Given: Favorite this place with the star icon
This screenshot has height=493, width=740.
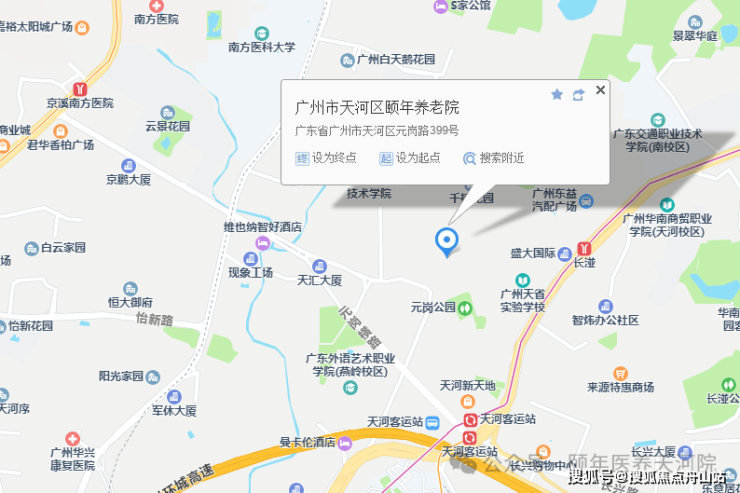Looking at the screenshot, I should coord(557,95).
